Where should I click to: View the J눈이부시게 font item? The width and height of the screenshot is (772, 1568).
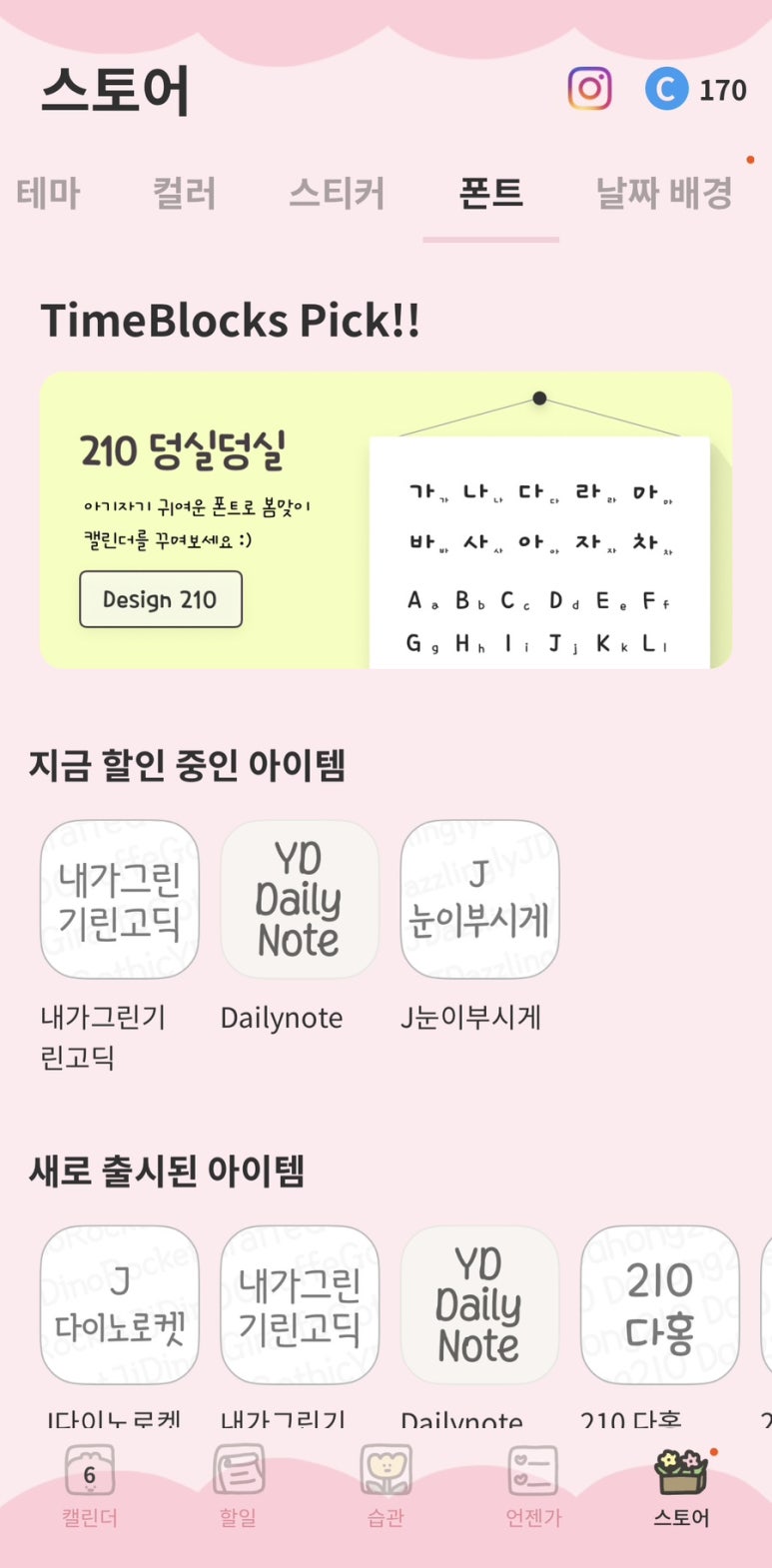(479, 899)
